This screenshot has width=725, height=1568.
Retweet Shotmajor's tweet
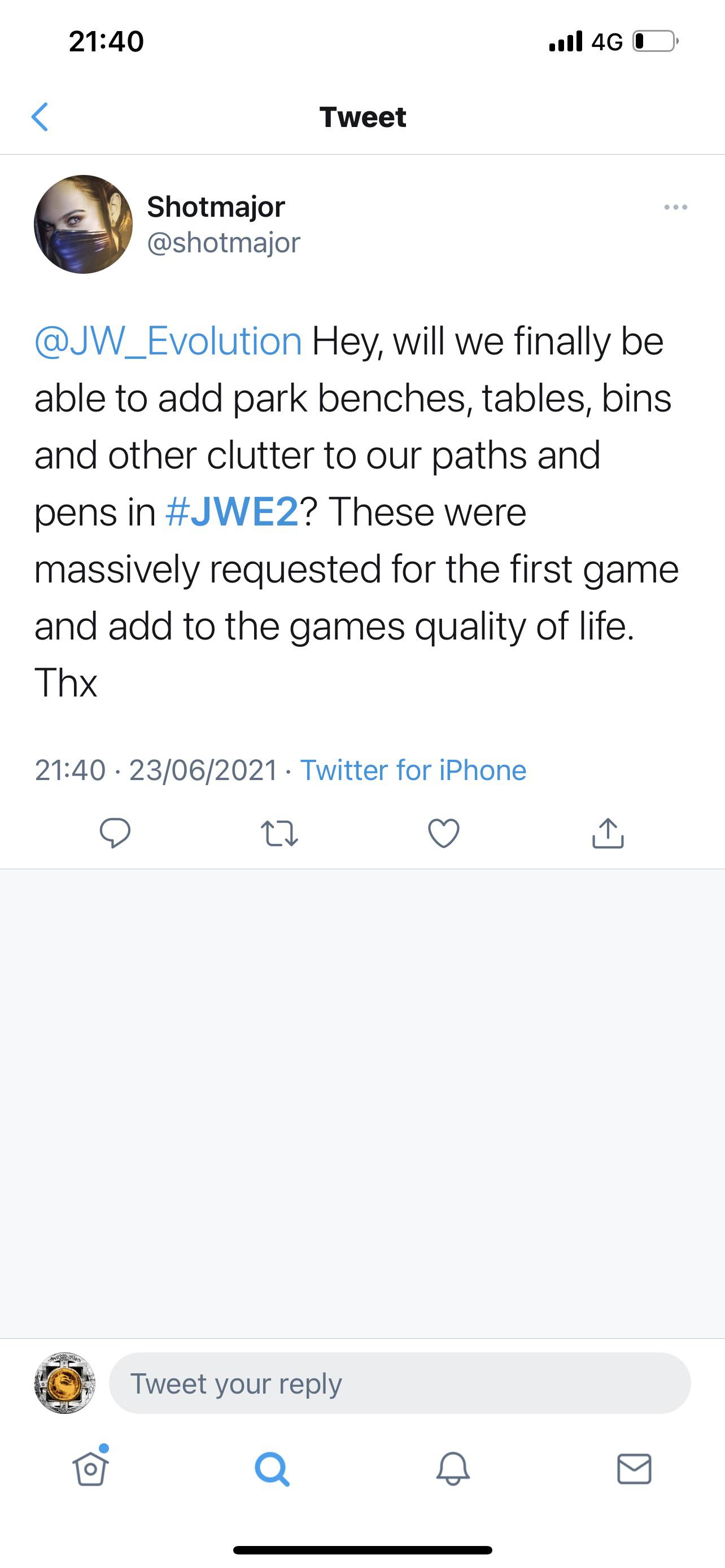pos(279,833)
